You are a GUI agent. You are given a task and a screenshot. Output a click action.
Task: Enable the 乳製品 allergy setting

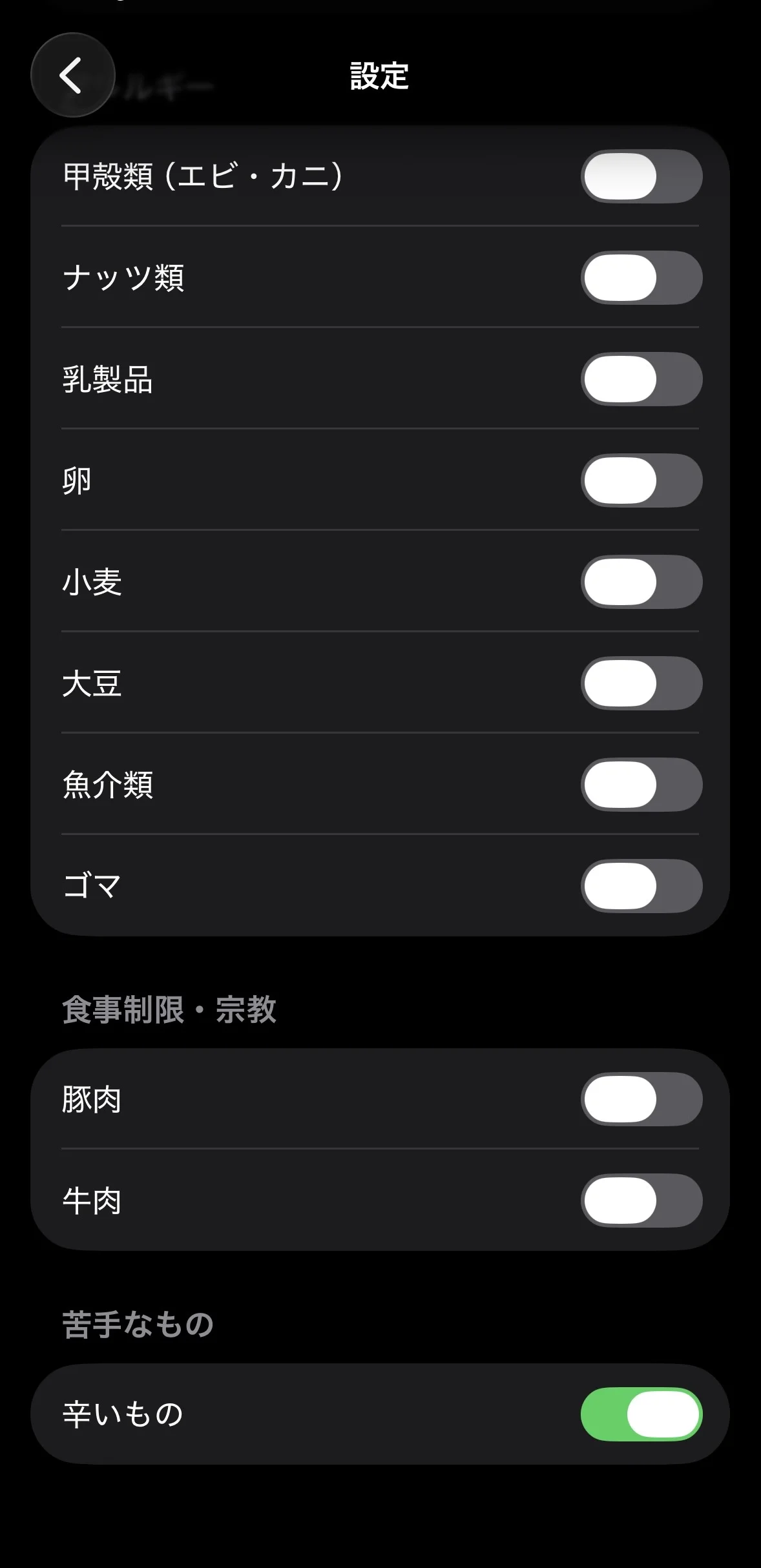tap(641, 380)
